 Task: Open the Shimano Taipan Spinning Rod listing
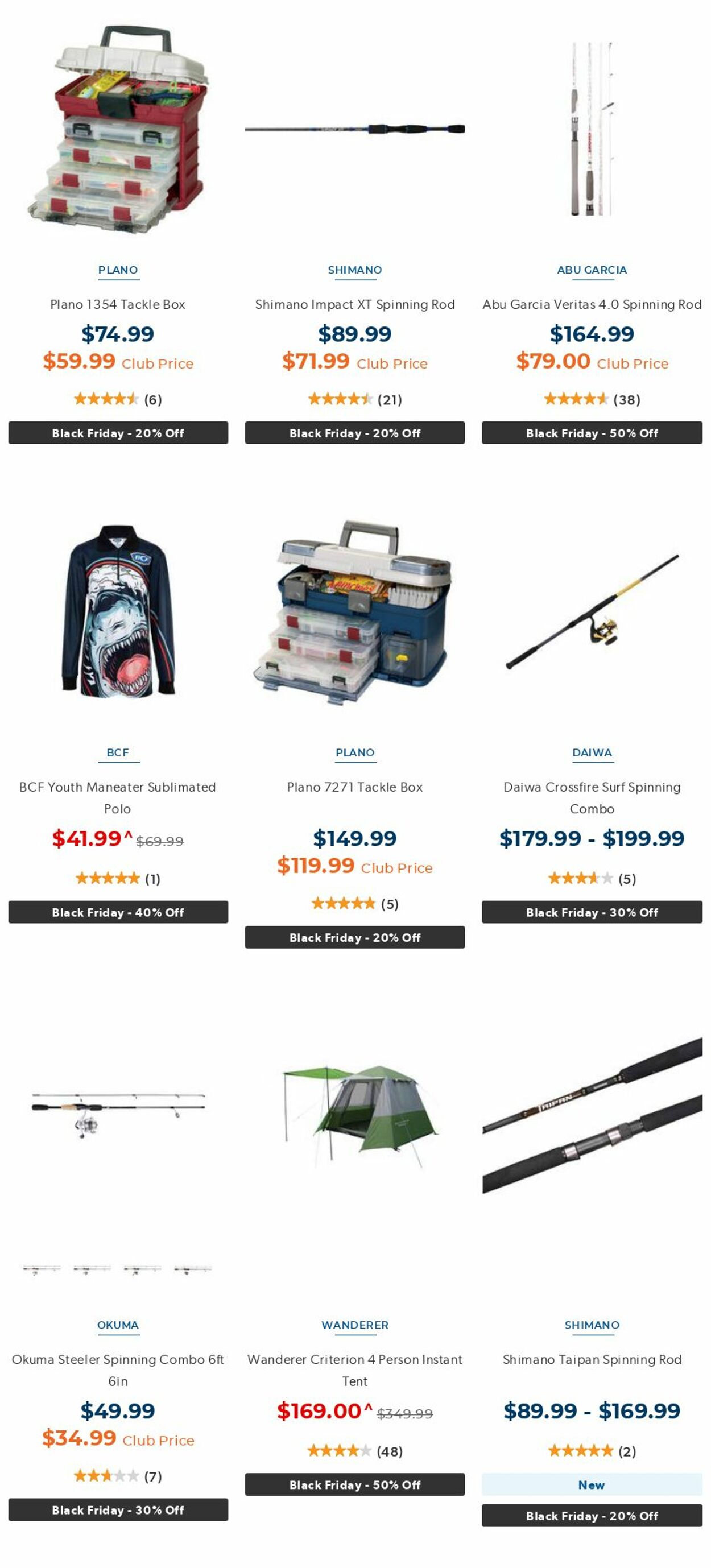pos(592,1359)
